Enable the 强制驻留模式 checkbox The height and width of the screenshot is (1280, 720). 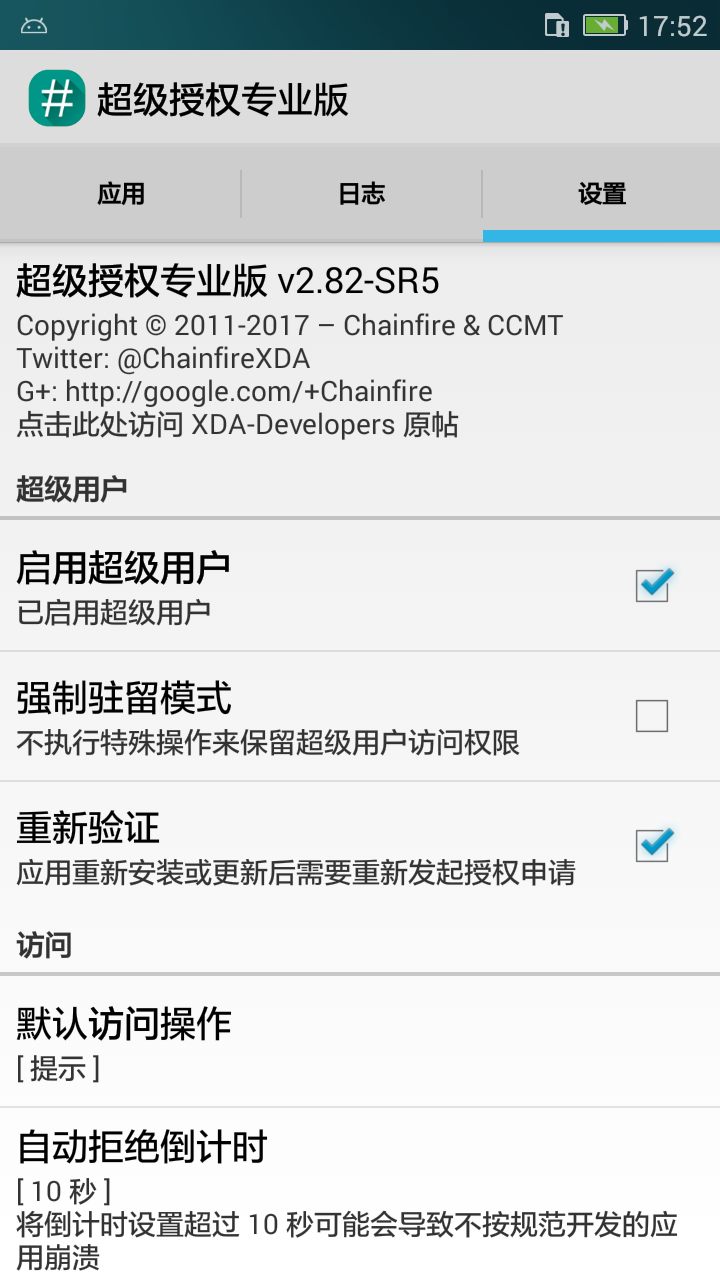click(652, 716)
